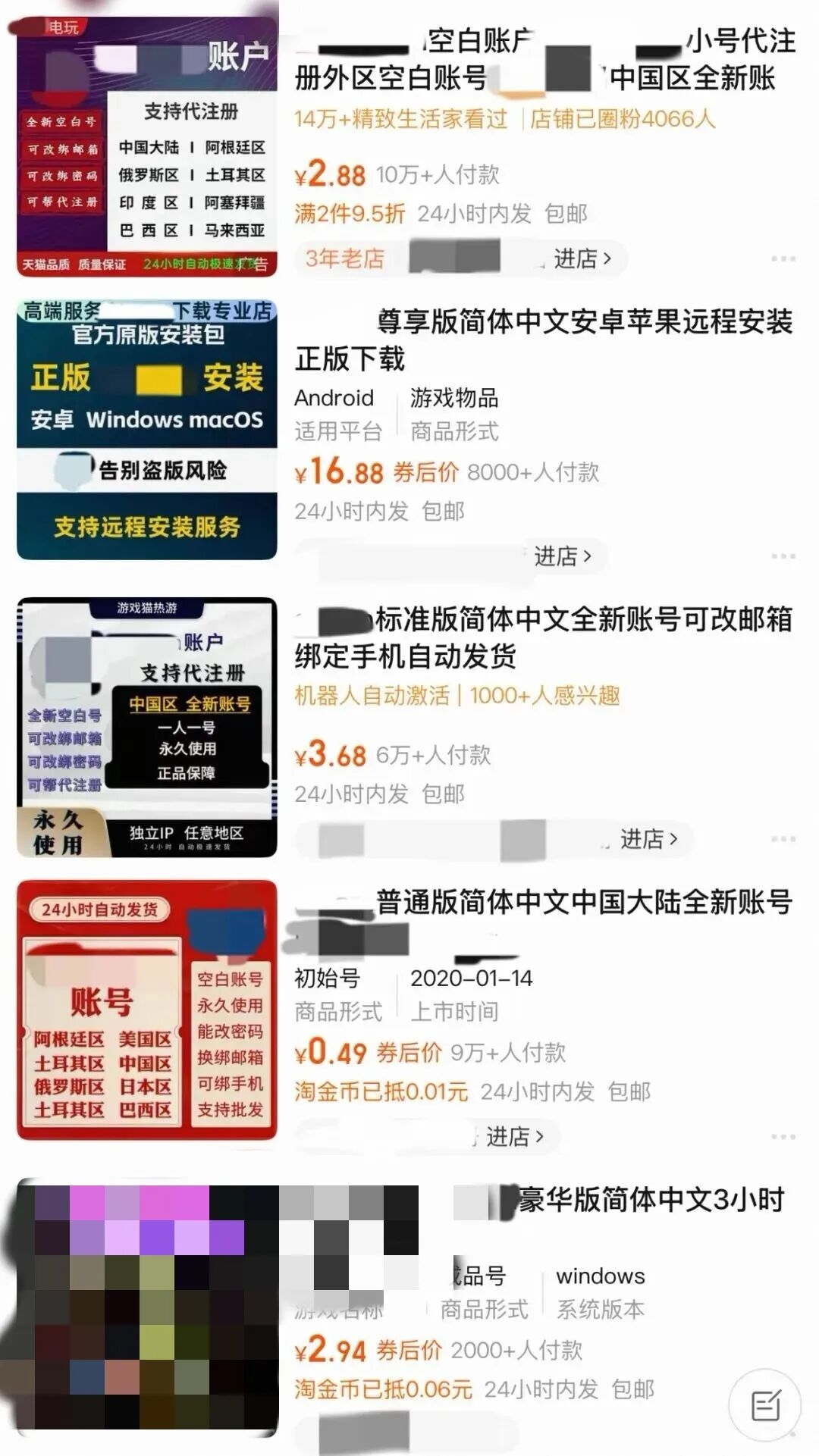Open the 尊享版 ¥16.88 remote install listing
This screenshot has height=1456, width=819.
click(543, 340)
